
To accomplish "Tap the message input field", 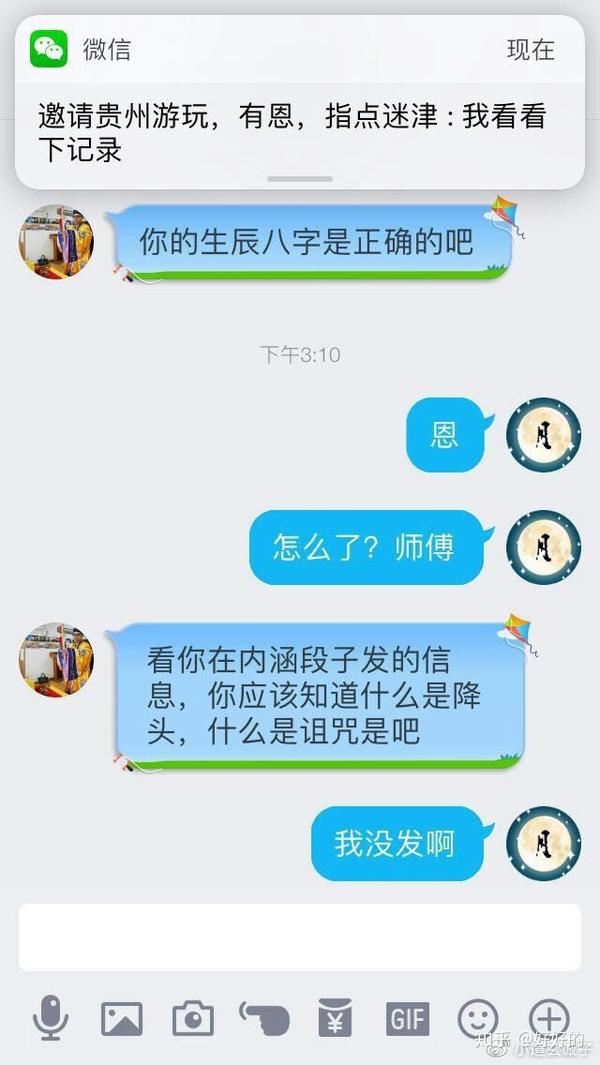I will pos(300,937).
